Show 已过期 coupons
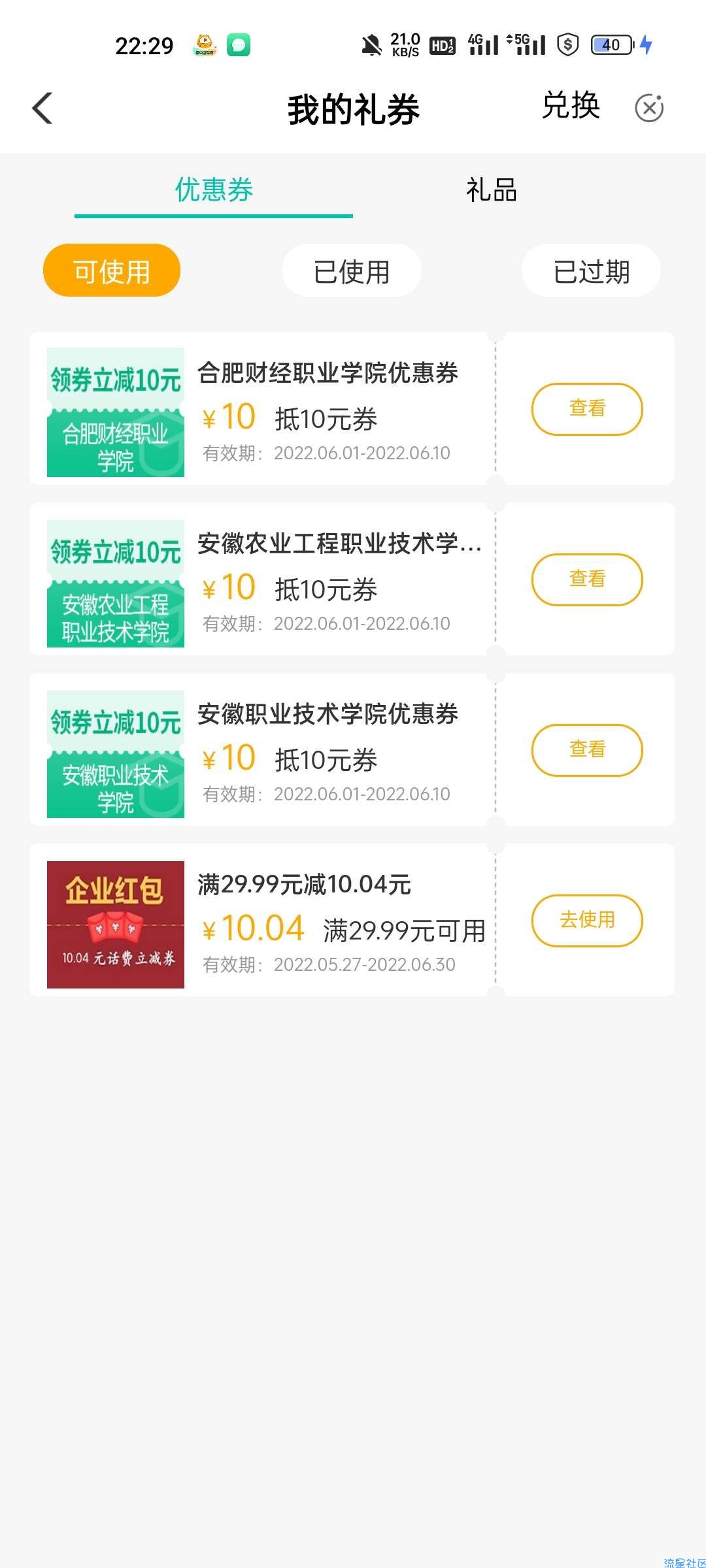Screen dimensions: 706x1568 click(x=591, y=271)
